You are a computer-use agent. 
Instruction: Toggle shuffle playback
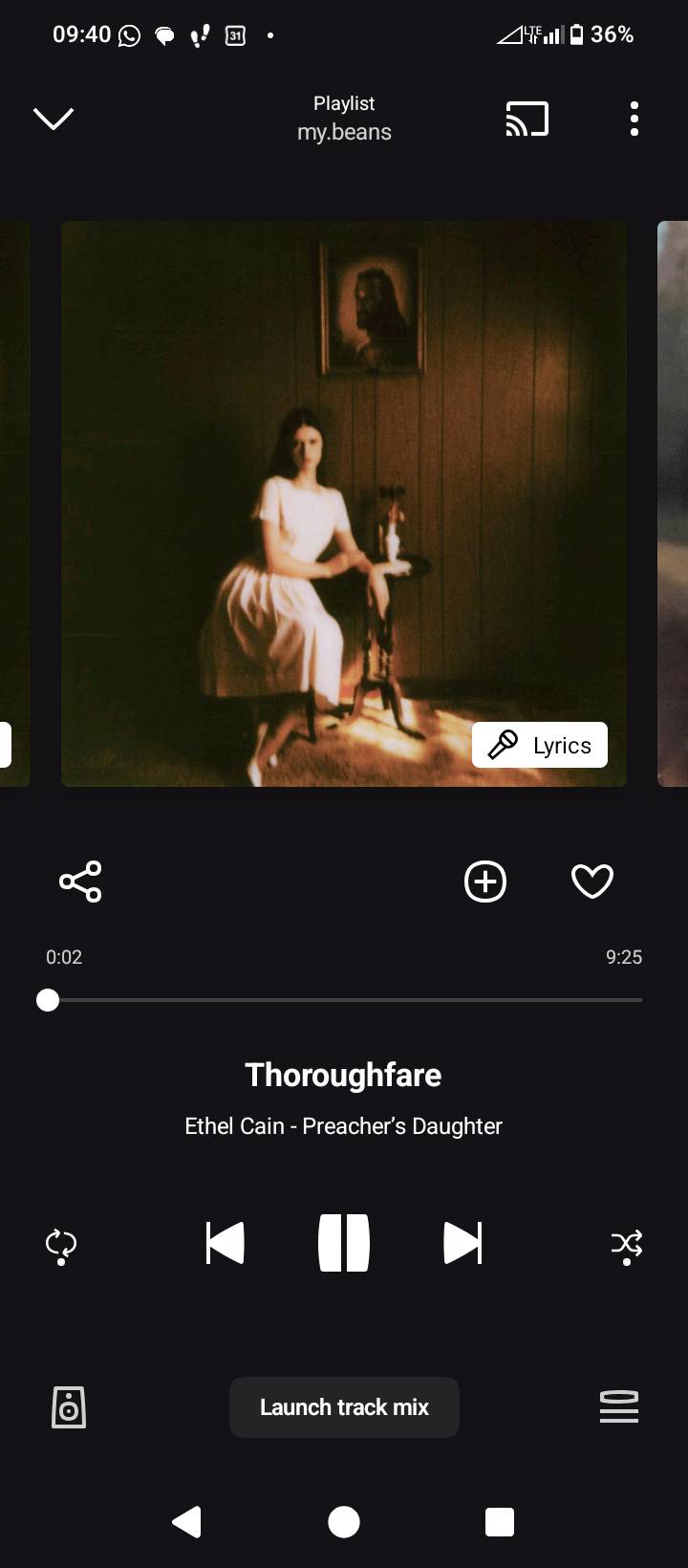point(627,1245)
